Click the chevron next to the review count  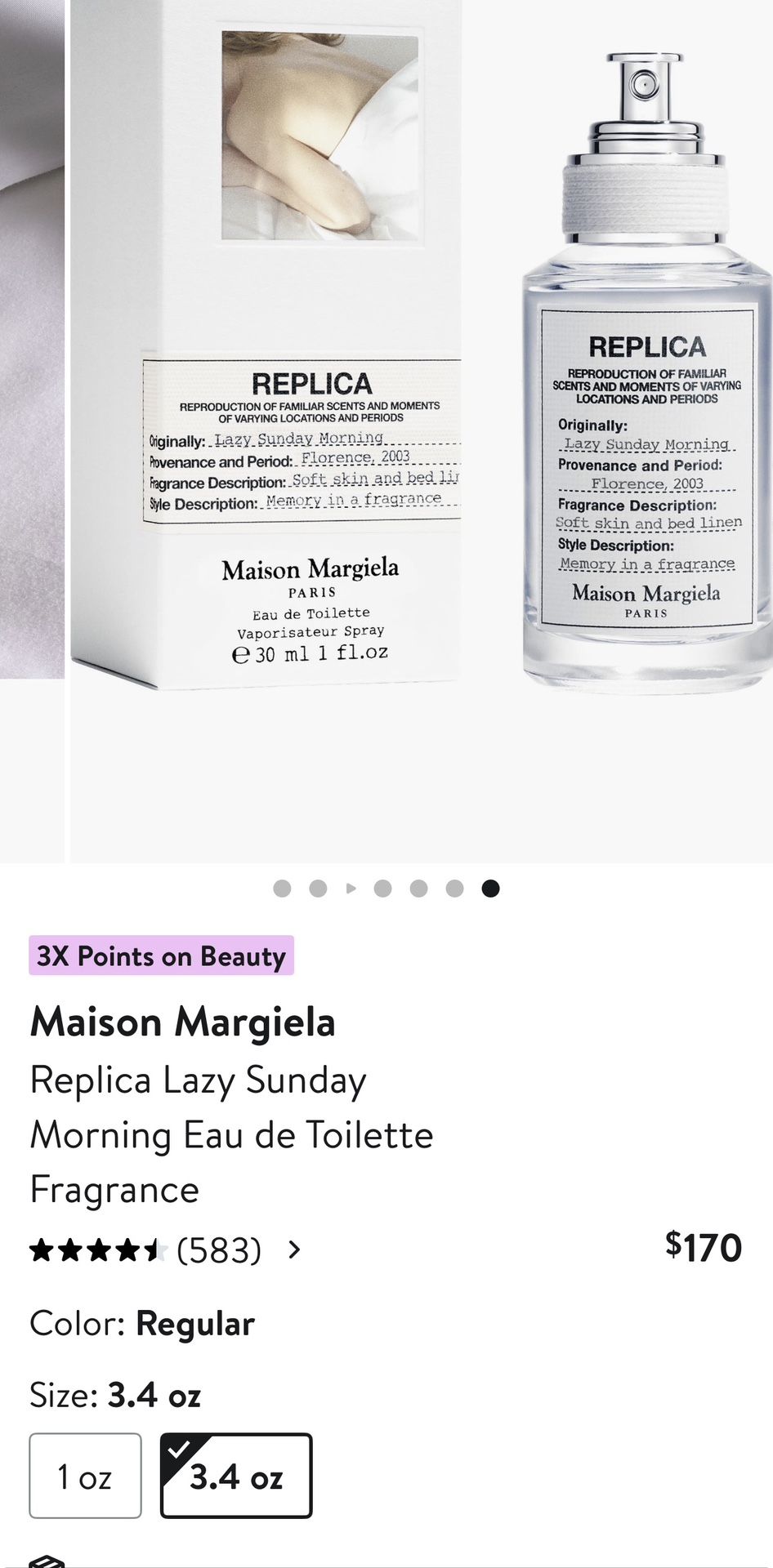[295, 1250]
